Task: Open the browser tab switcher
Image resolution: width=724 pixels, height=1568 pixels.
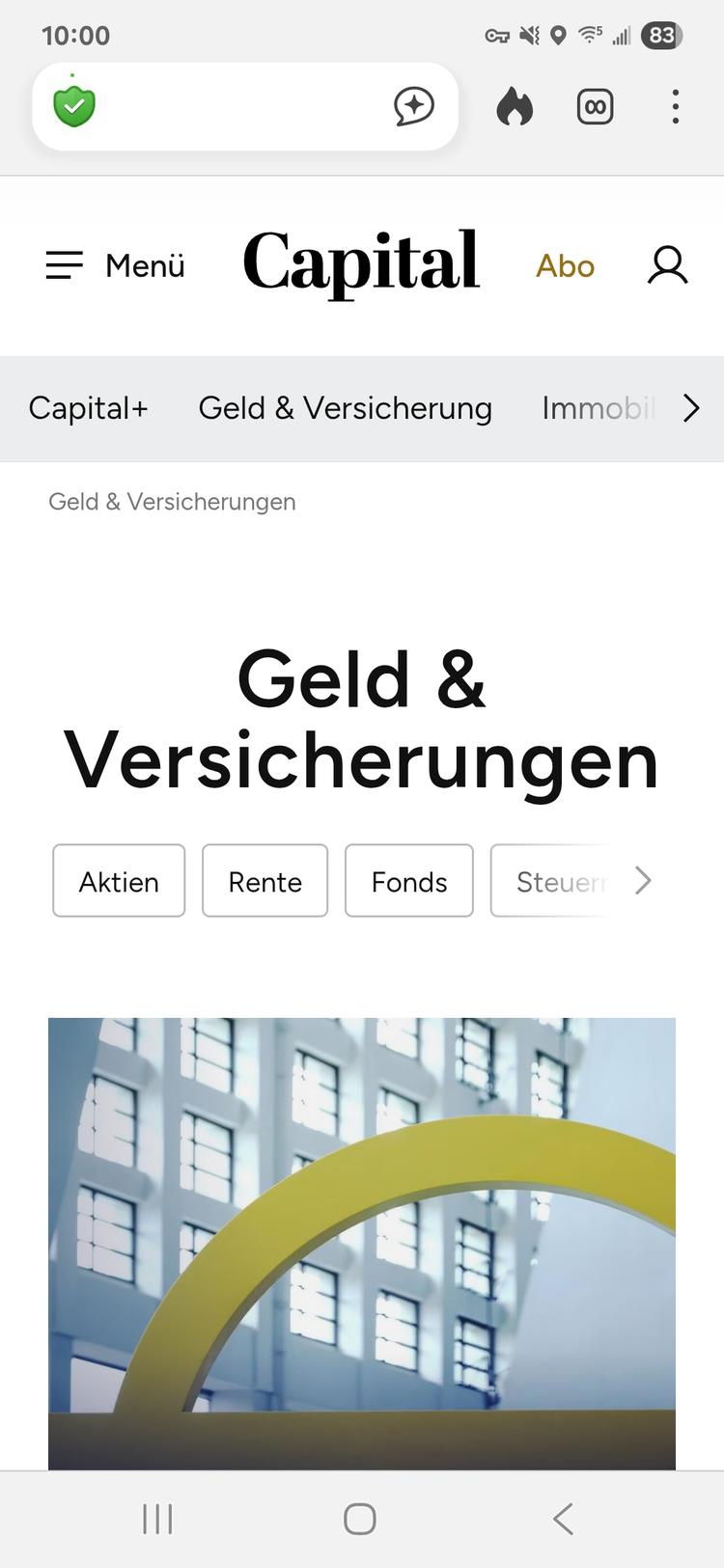Action: click(595, 106)
